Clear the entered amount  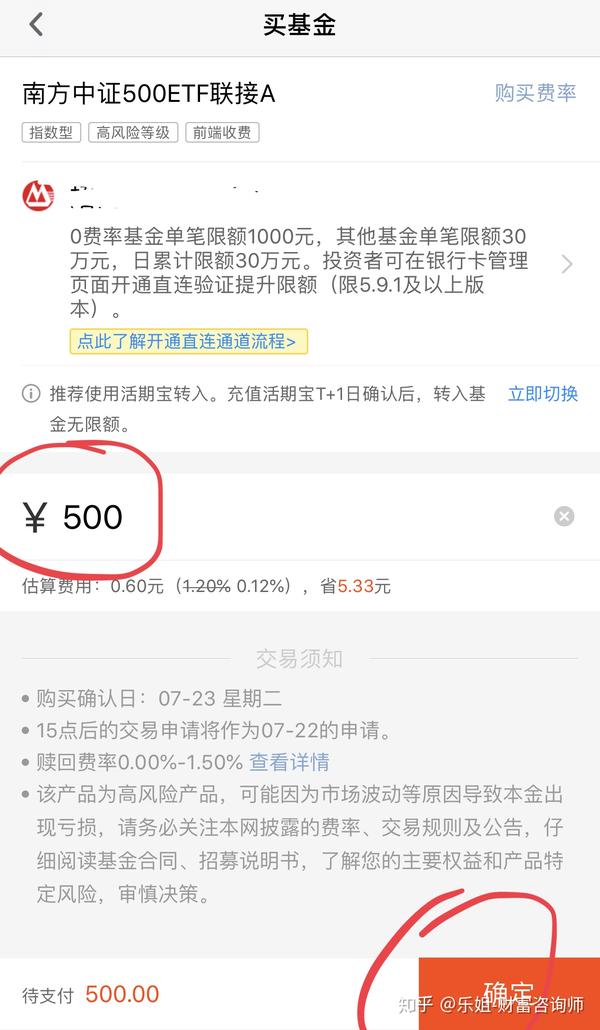[x=564, y=516]
